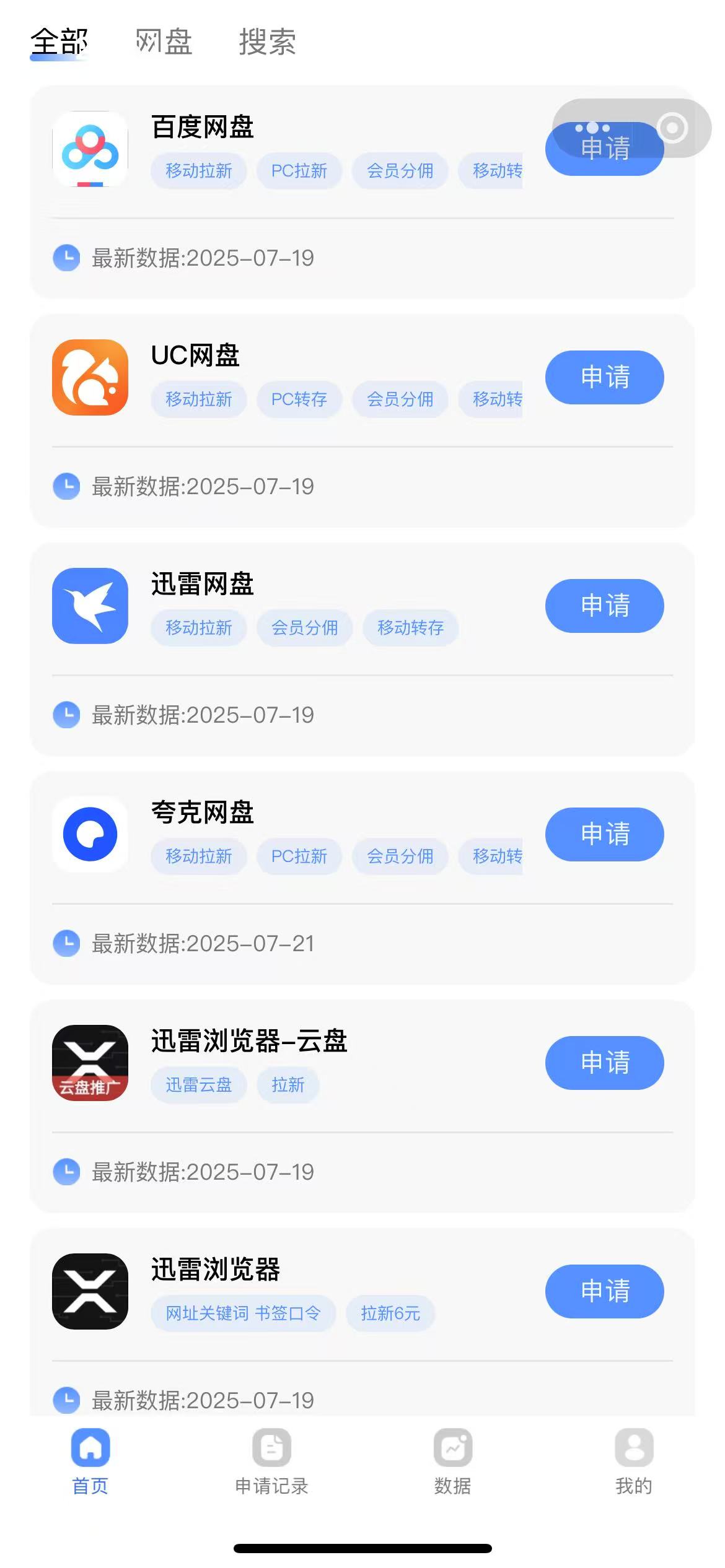The width and height of the screenshot is (725, 1568).
Task: Select the UC网盘 squirrel icon
Action: pyautogui.click(x=90, y=378)
